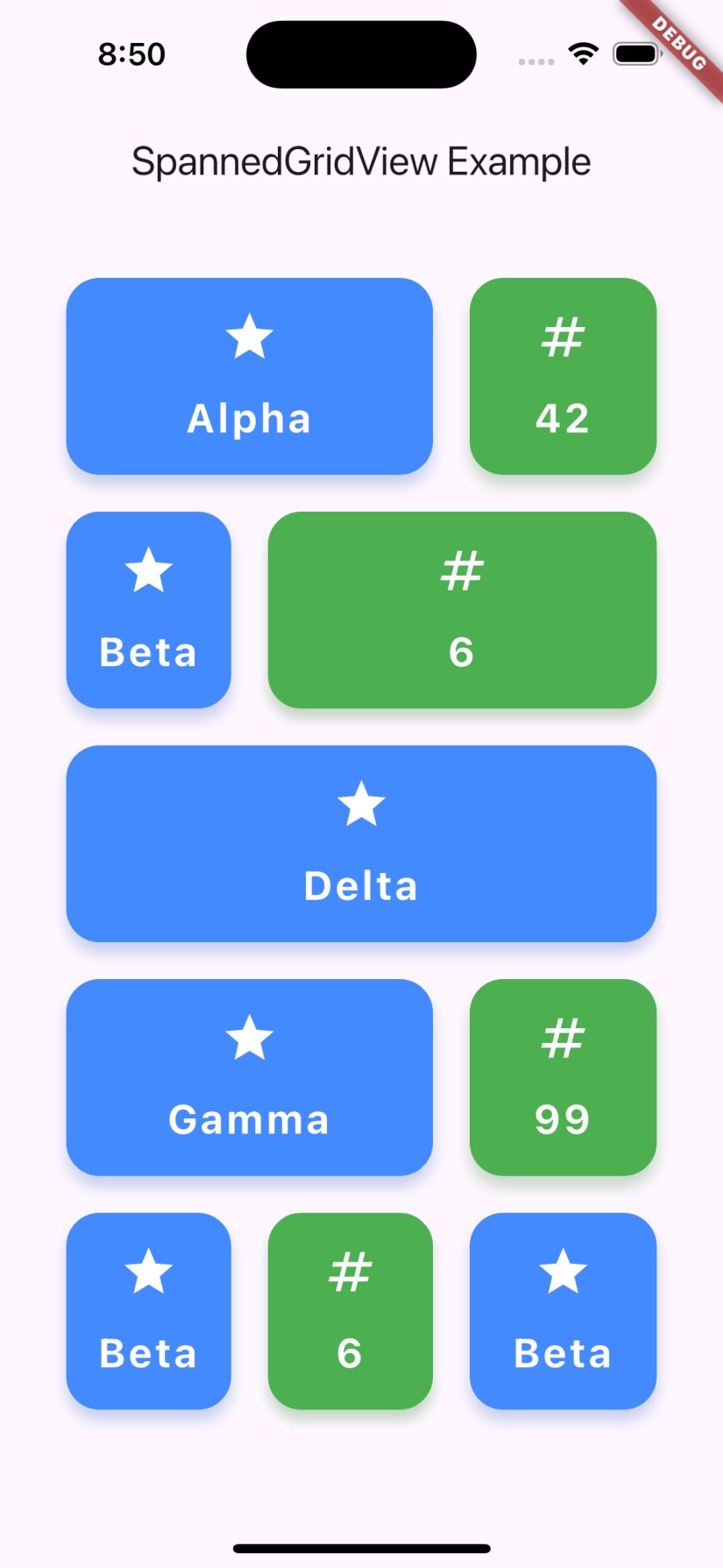723x1568 pixels.
Task: Click the hash icon on the bottom 6 tile
Action: click(350, 1273)
